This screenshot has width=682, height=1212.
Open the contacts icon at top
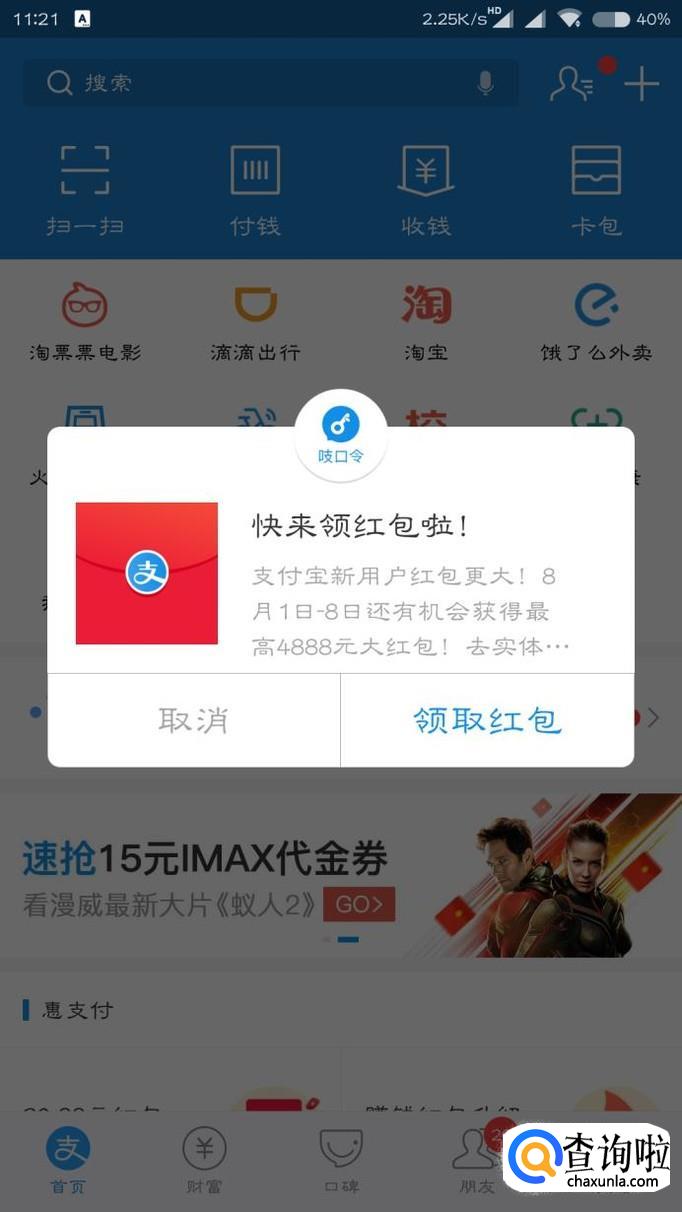point(571,83)
